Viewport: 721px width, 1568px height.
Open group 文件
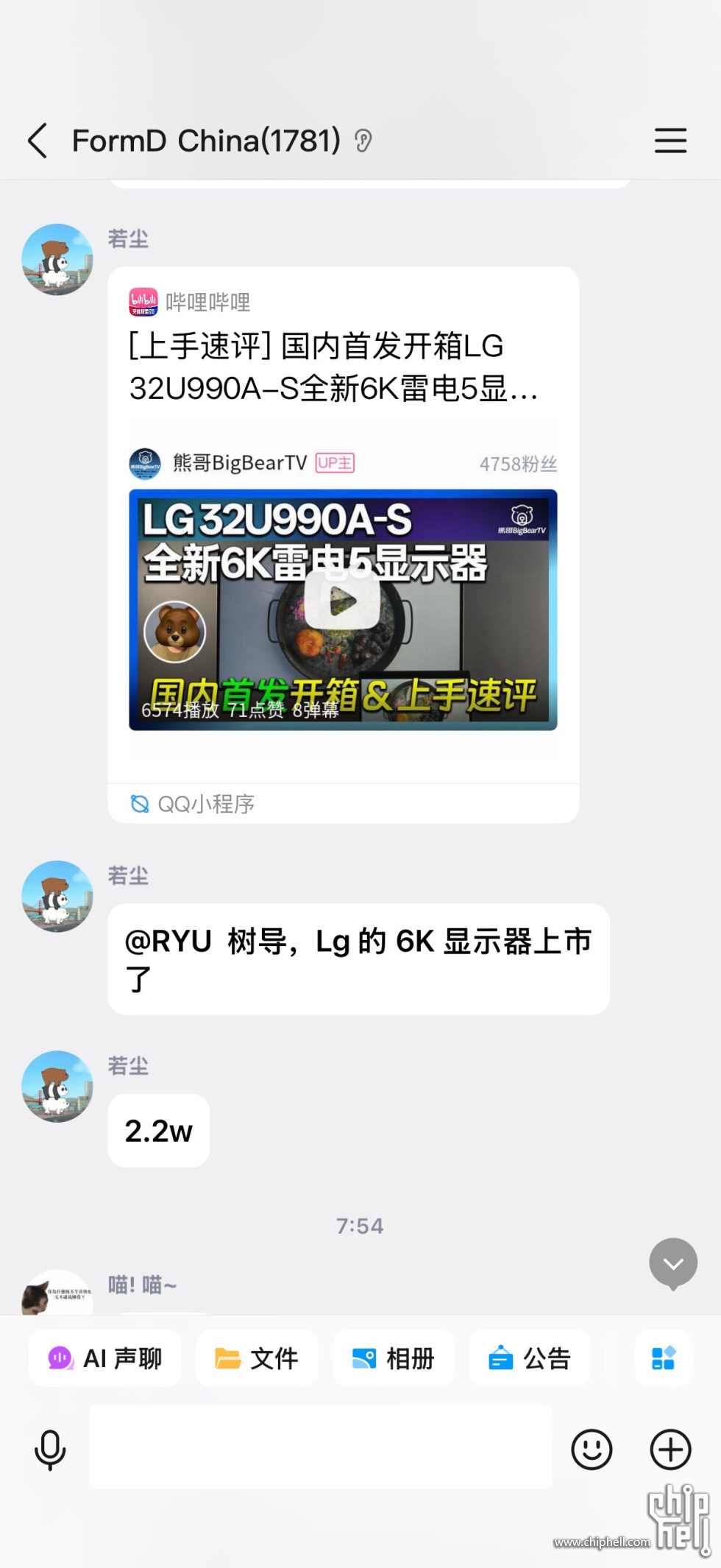[257, 1358]
